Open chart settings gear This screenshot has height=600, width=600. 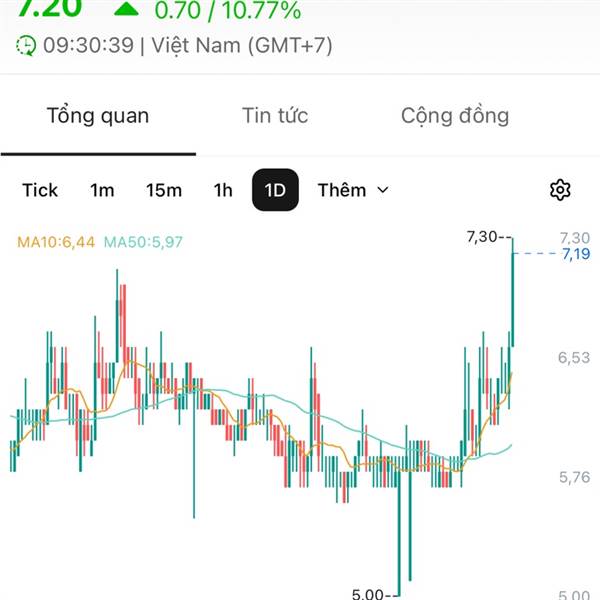pos(560,190)
